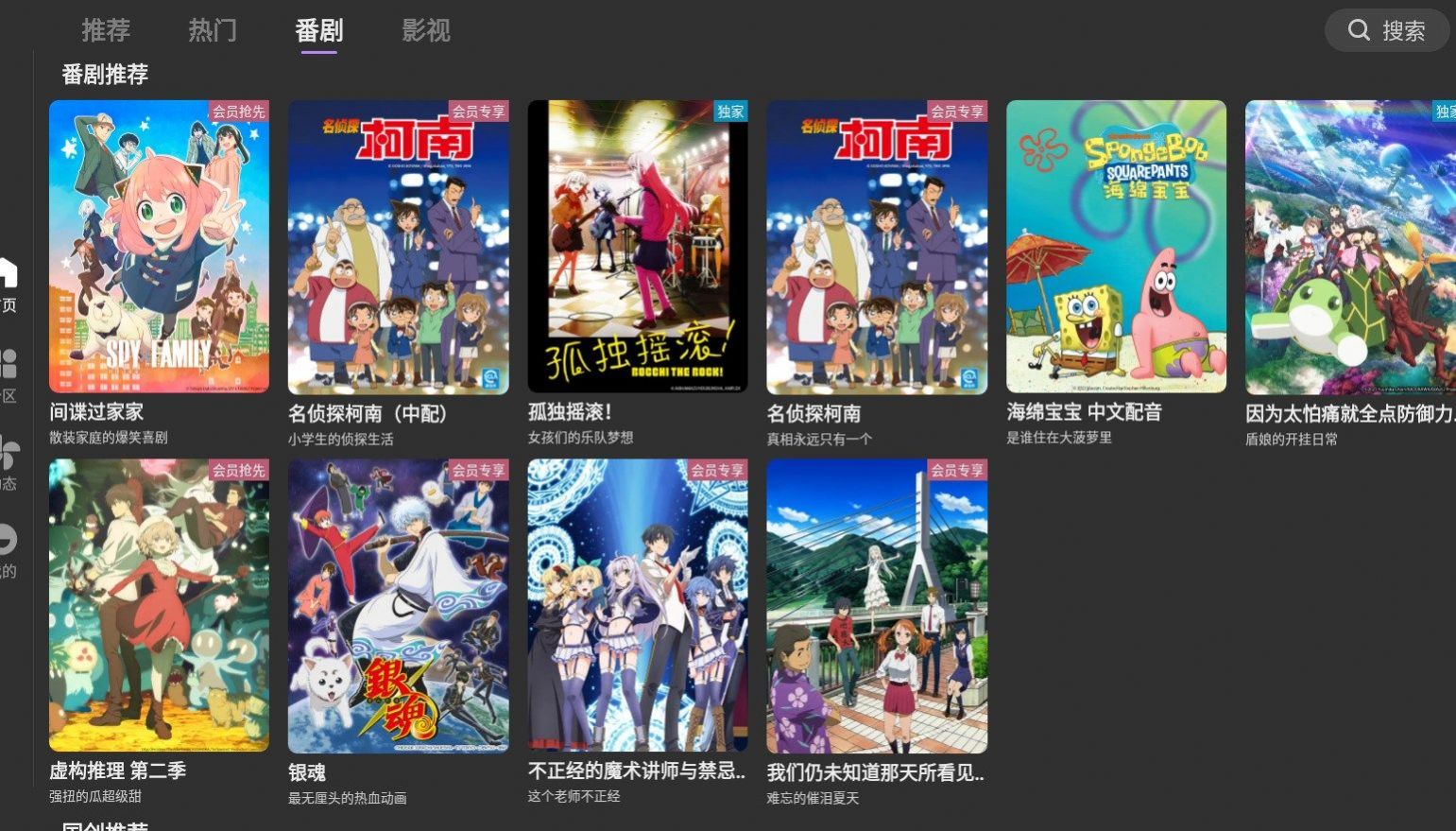
Task: Open 名侦探柯南（中配）card
Action: point(398,247)
